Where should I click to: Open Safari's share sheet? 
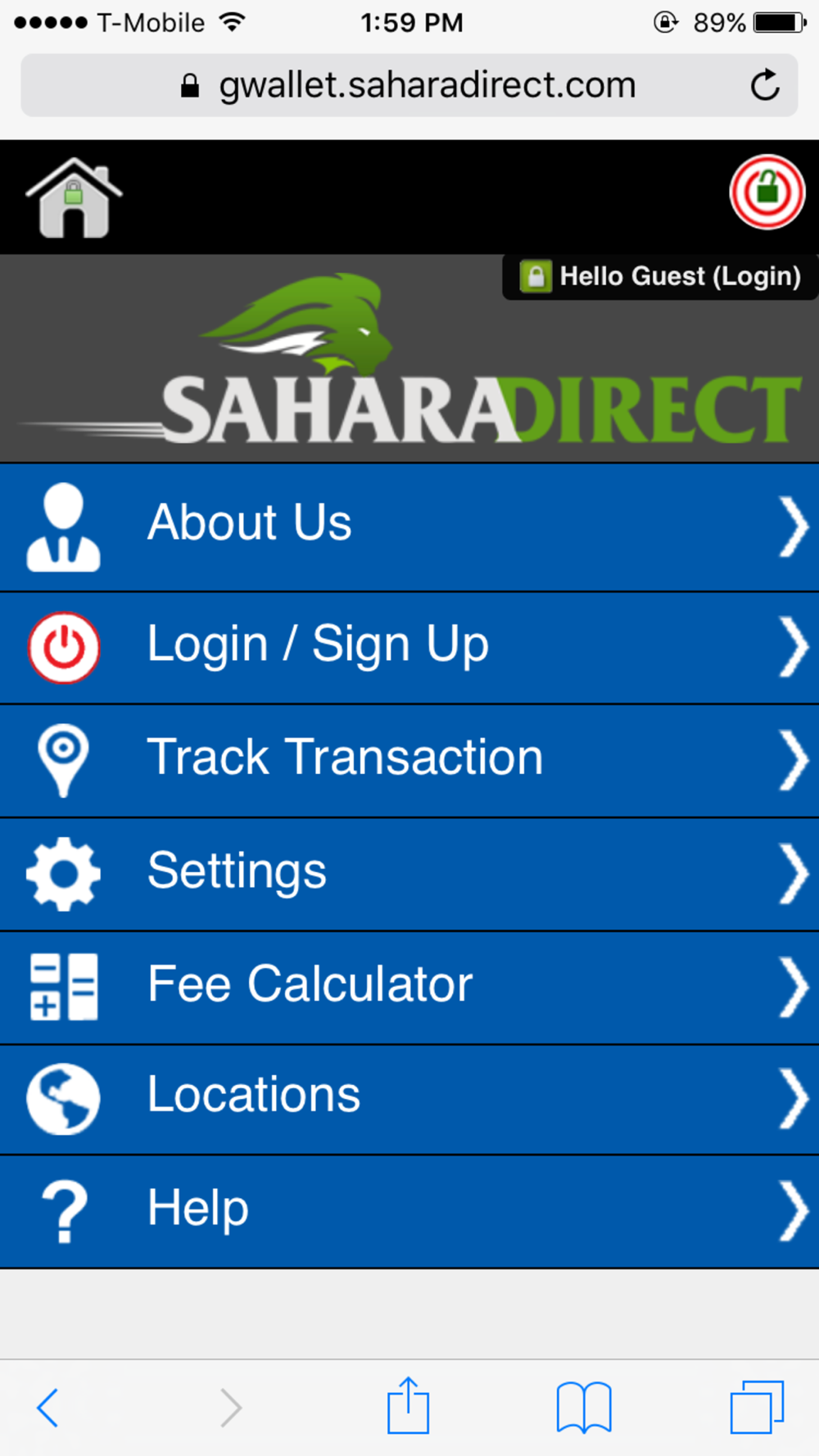tap(408, 1405)
